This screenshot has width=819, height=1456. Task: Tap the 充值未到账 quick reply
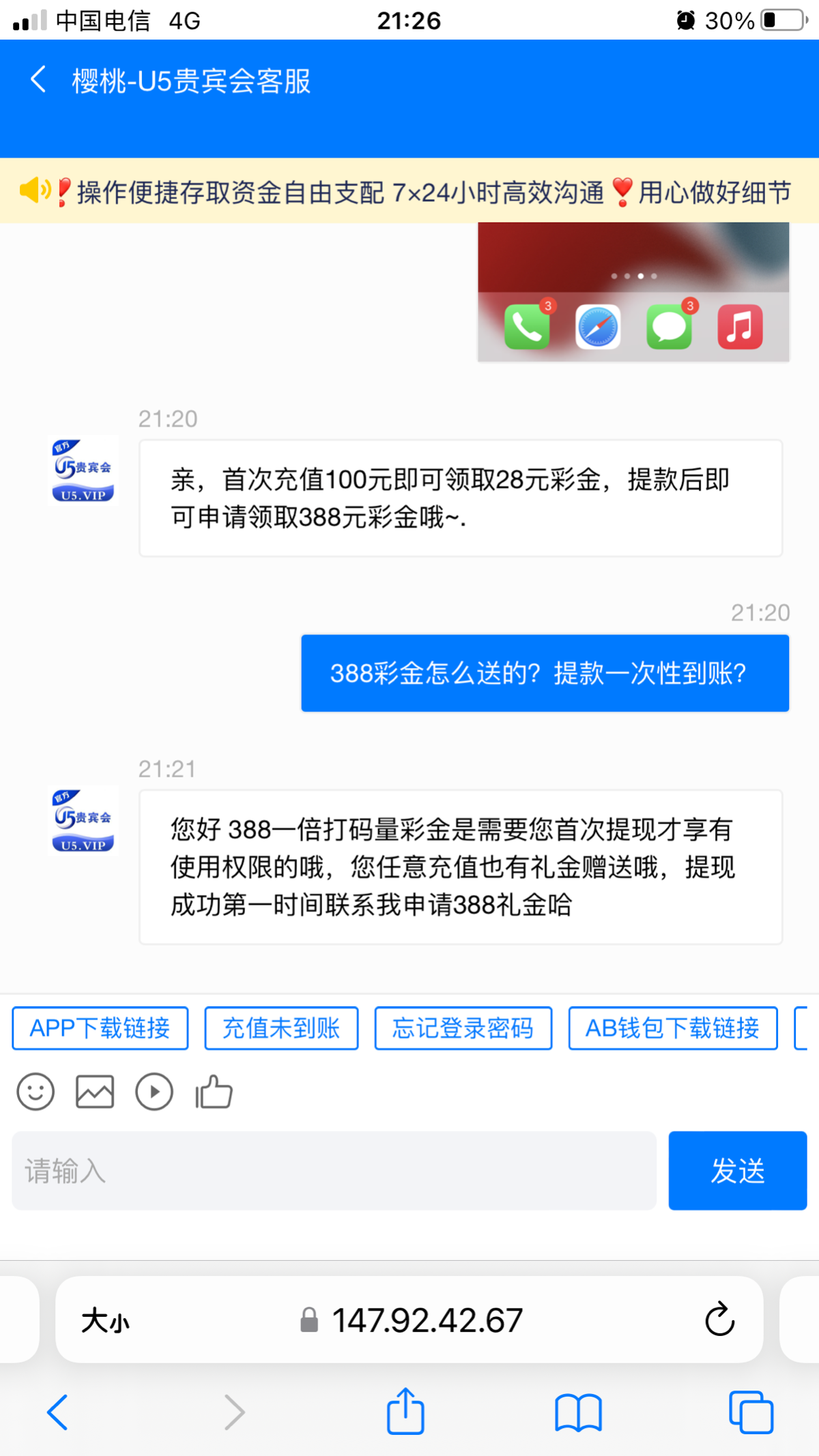[281, 1028]
